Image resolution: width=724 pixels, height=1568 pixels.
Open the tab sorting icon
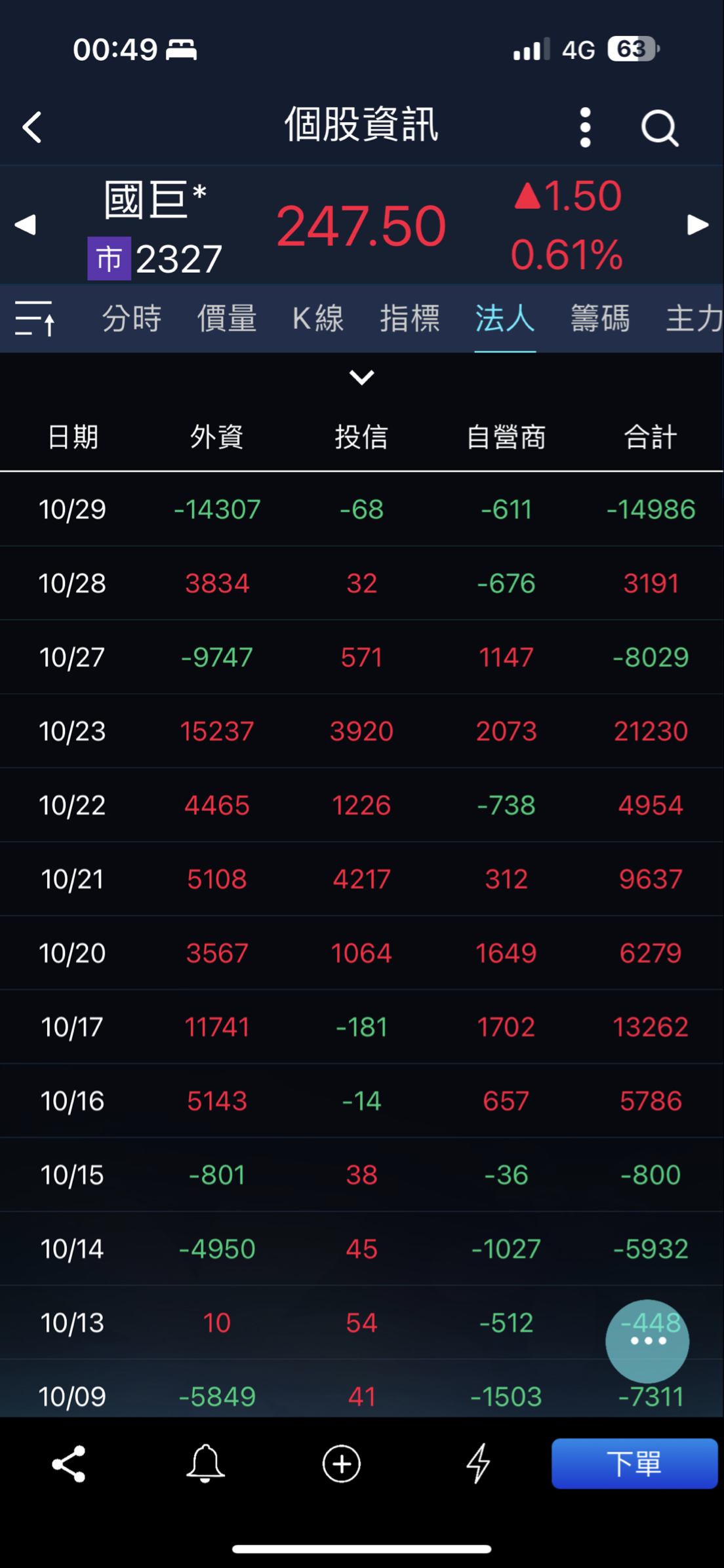(35, 319)
